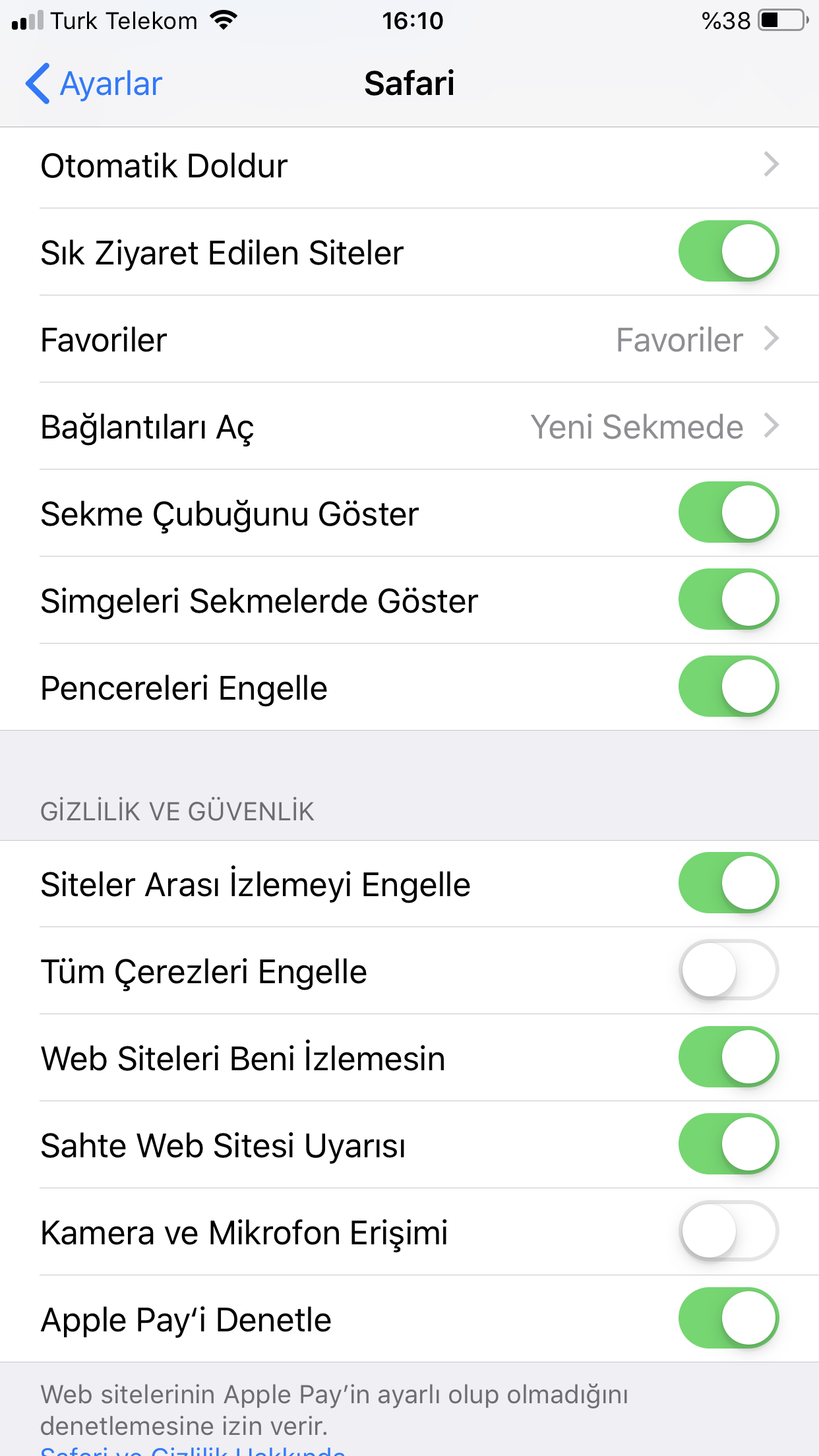The image size is (819, 1456).
Task: Enable Kamera ve Mikrofon Erişimi
Action: pos(729,1231)
